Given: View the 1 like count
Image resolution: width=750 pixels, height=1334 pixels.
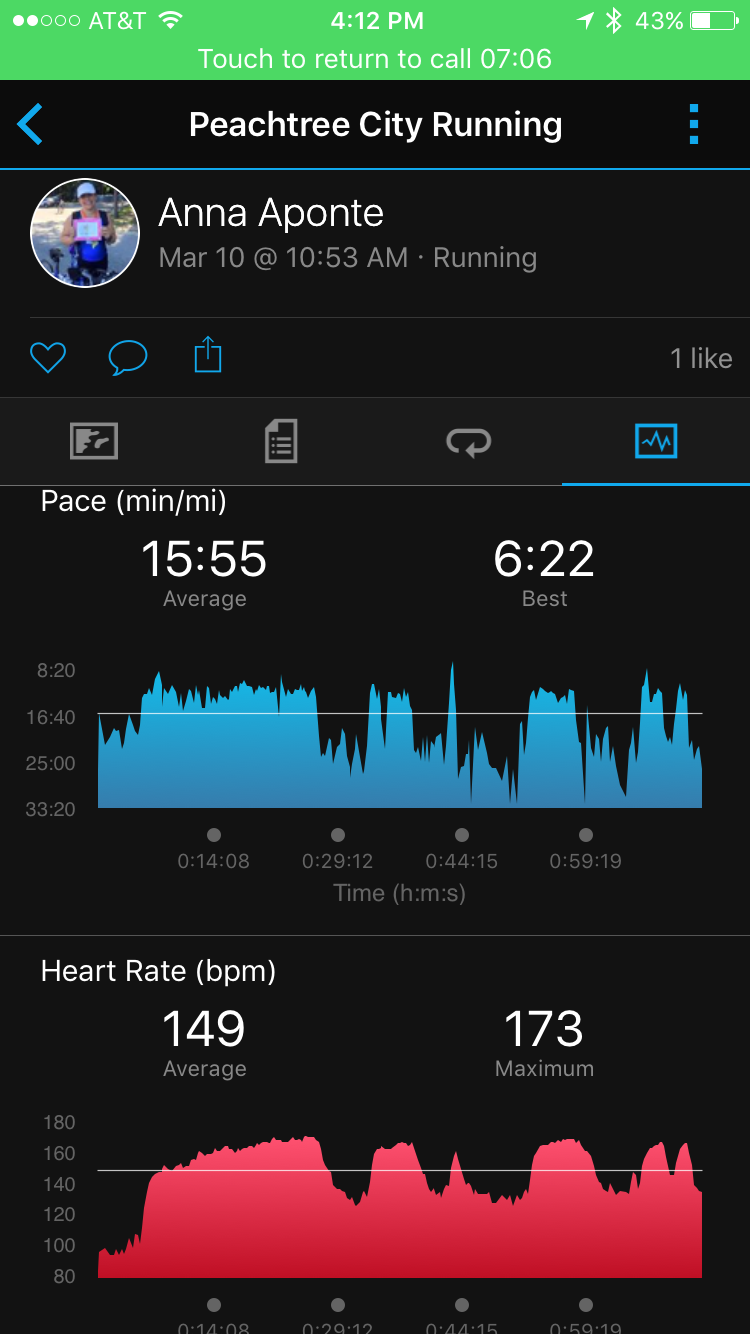Looking at the screenshot, I should tap(700, 358).
